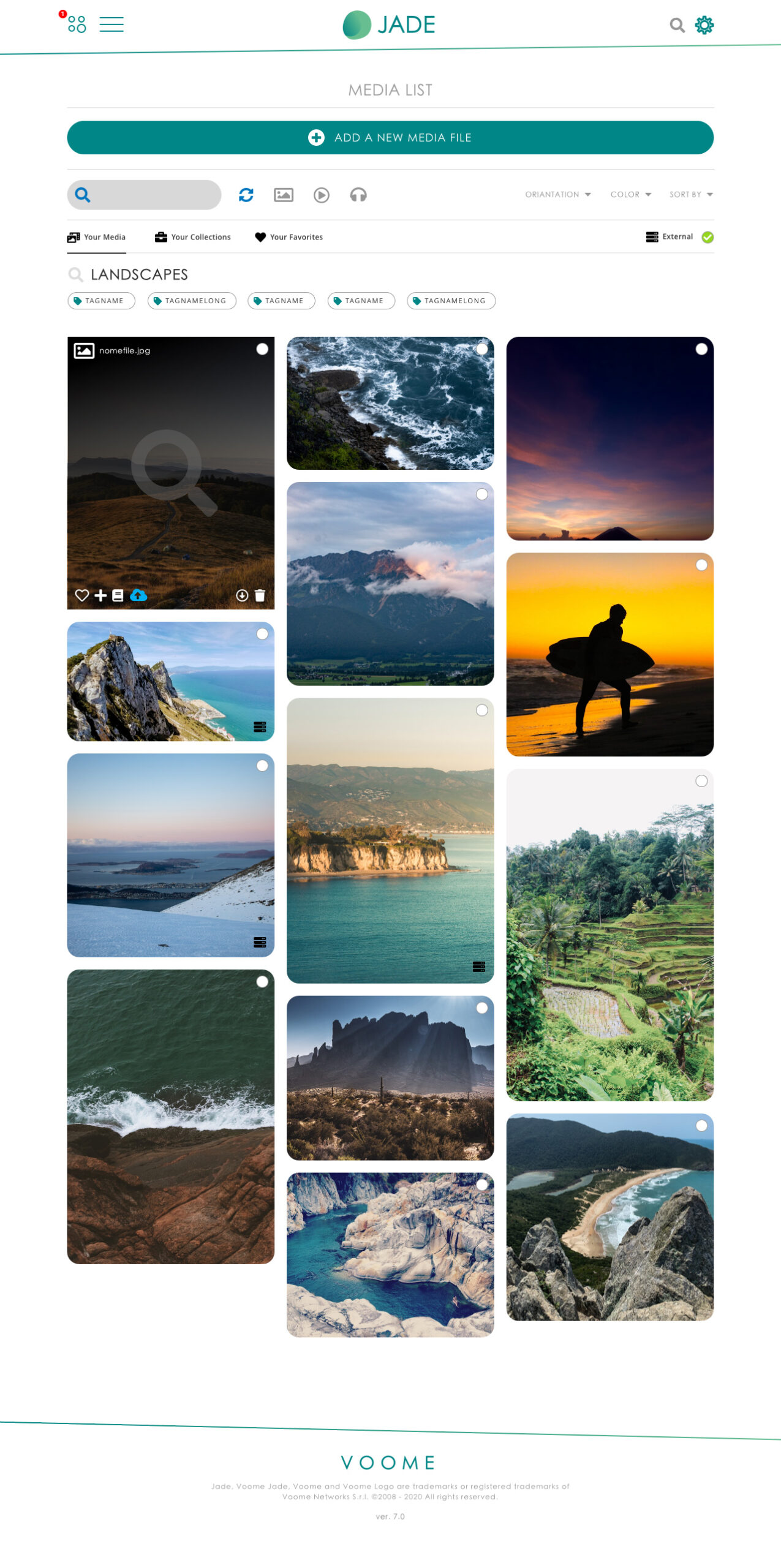Expand the Color dropdown
Image resolution: width=781 pixels, height=1568 pixels.
[x=630, y=194]
